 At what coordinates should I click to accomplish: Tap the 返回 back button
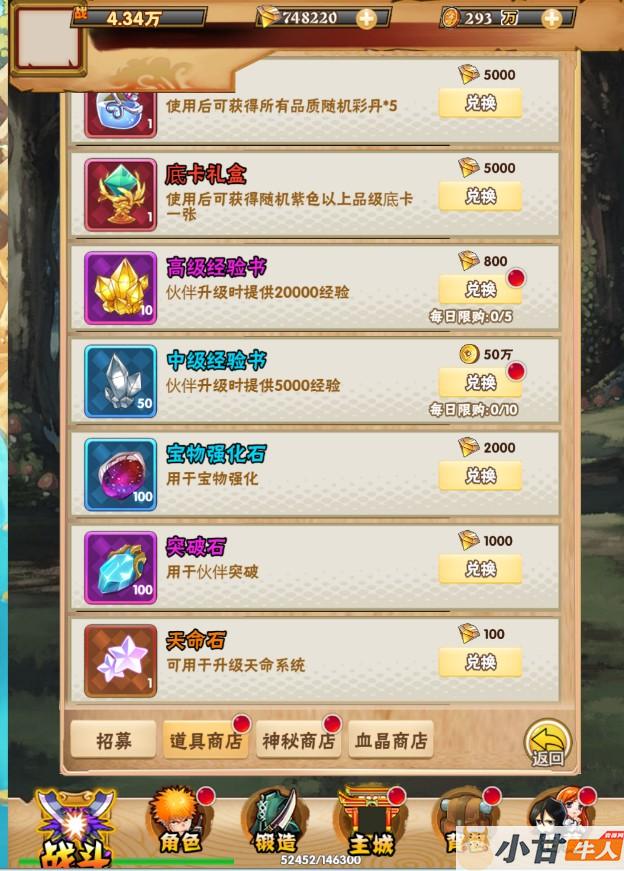[548, 744]
